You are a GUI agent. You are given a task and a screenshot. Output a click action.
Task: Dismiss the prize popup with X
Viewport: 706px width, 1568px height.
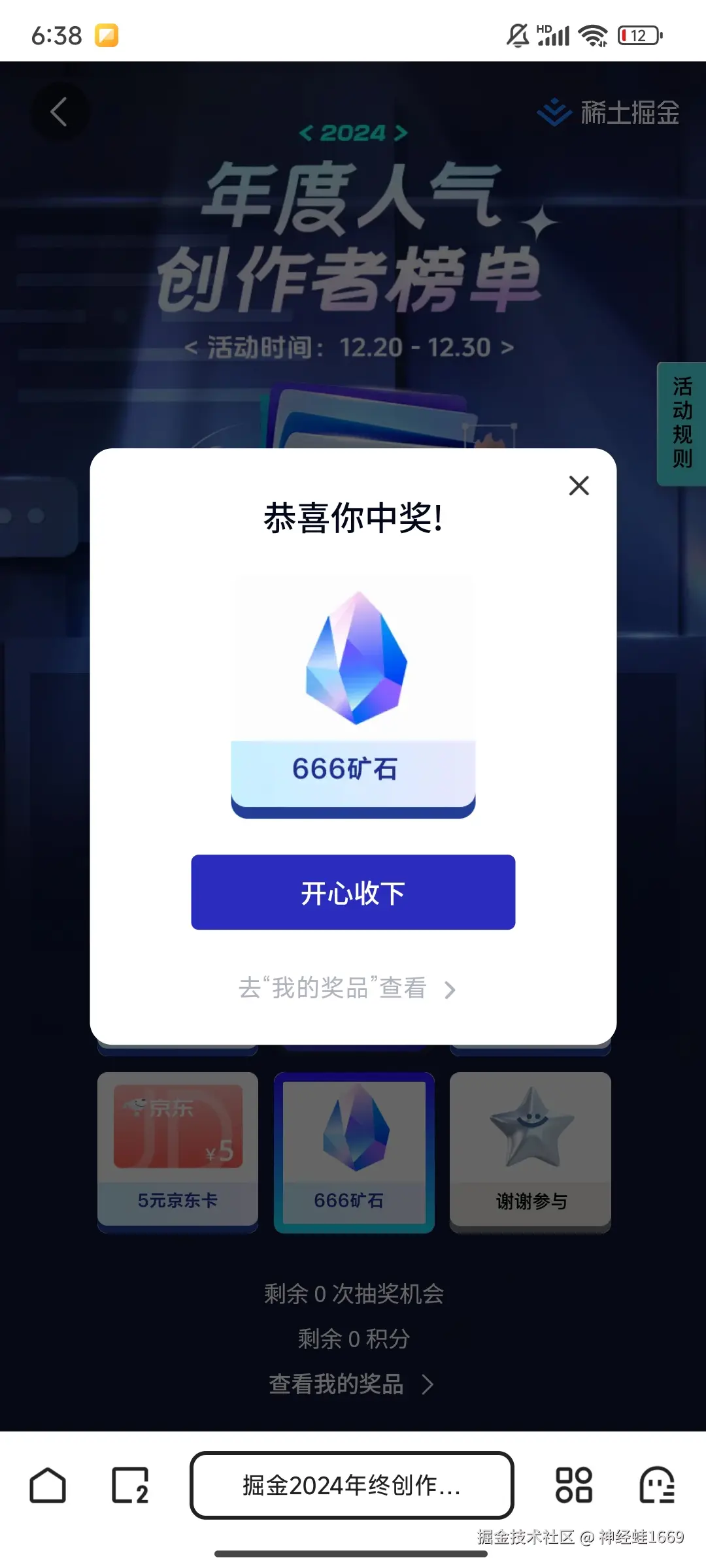[578, 486]
